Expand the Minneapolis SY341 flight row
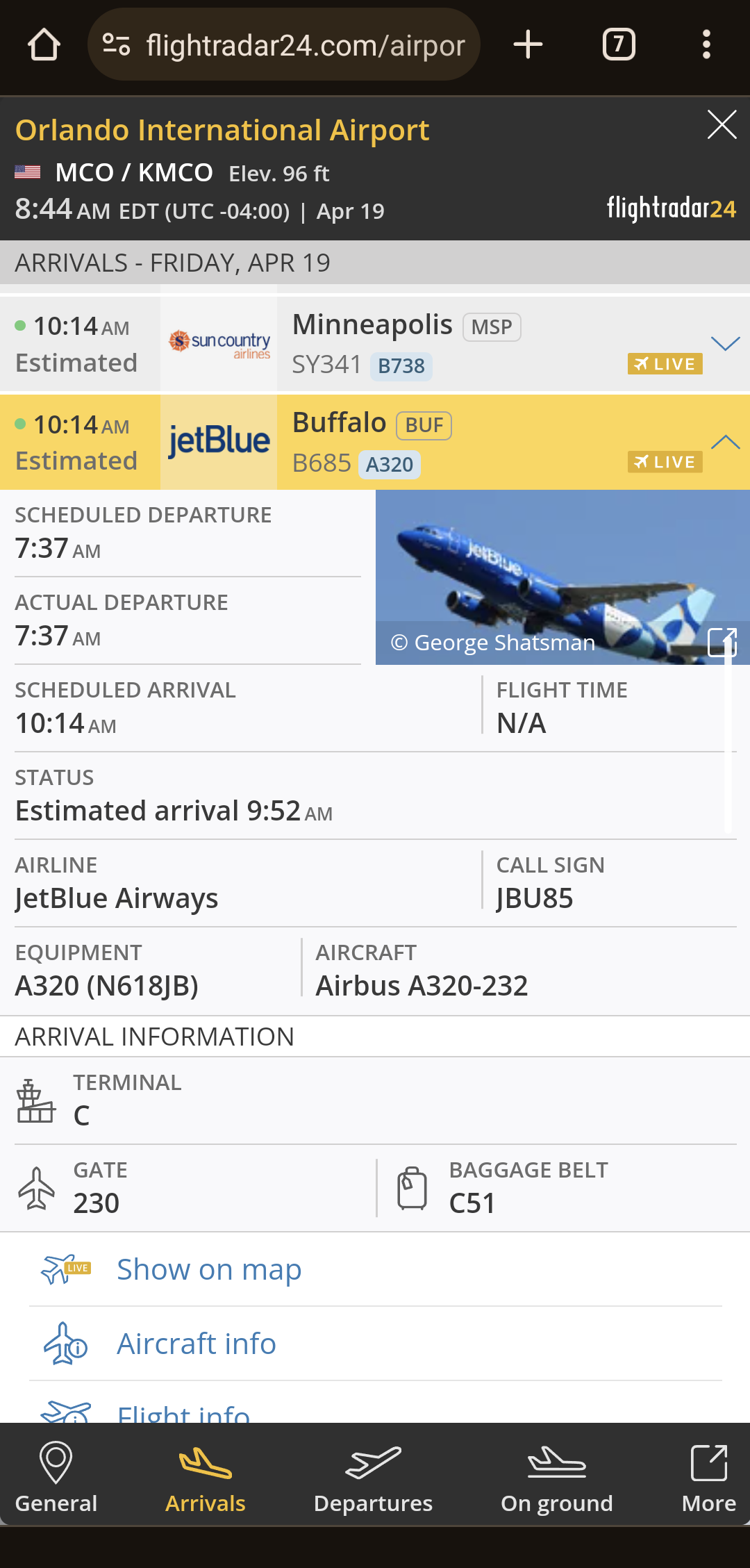The image size is (750, 1568). [725, 343]
